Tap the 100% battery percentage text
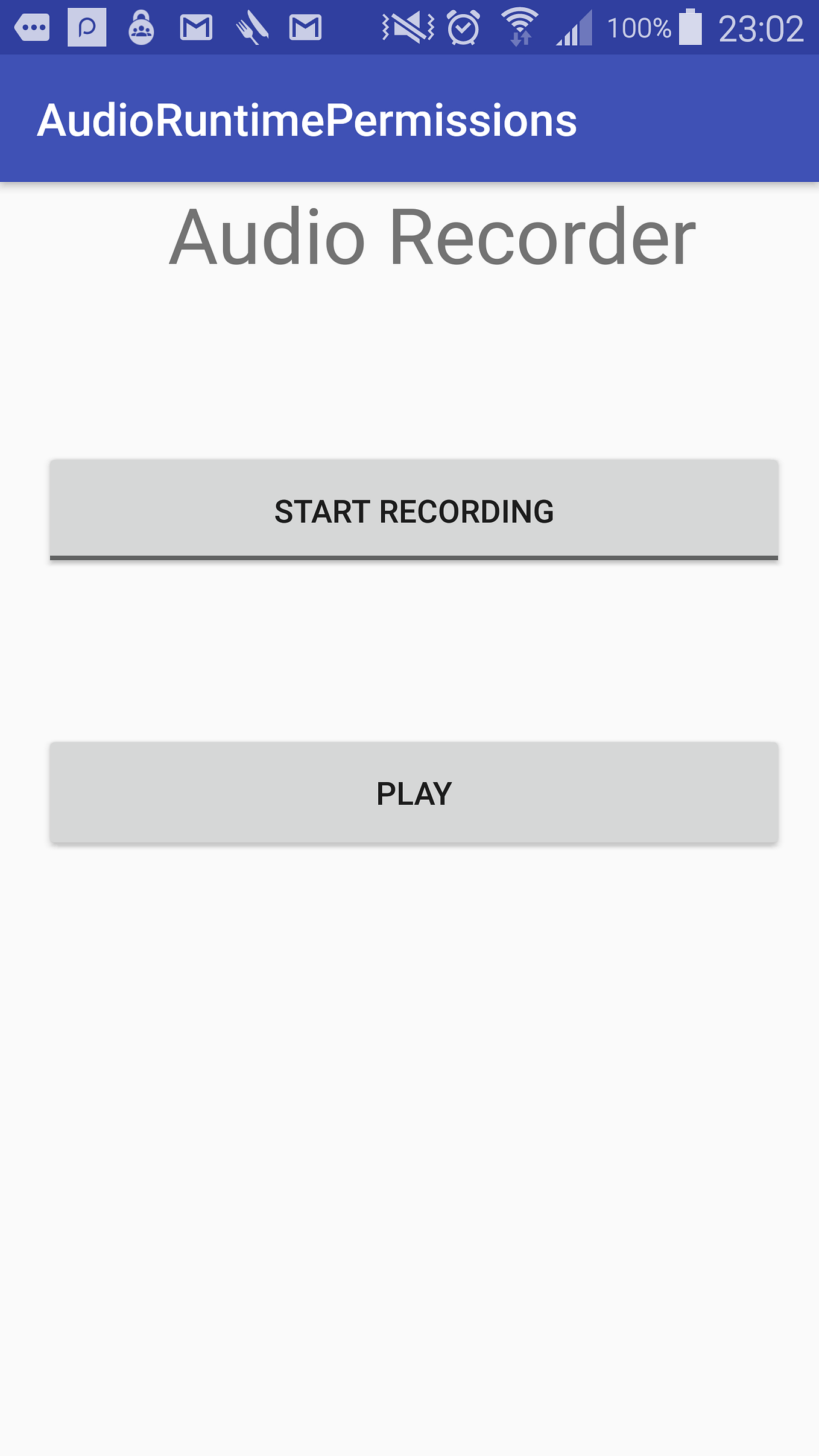The image size is (819, 1456). pyautogui.click(x=640, y=26)
